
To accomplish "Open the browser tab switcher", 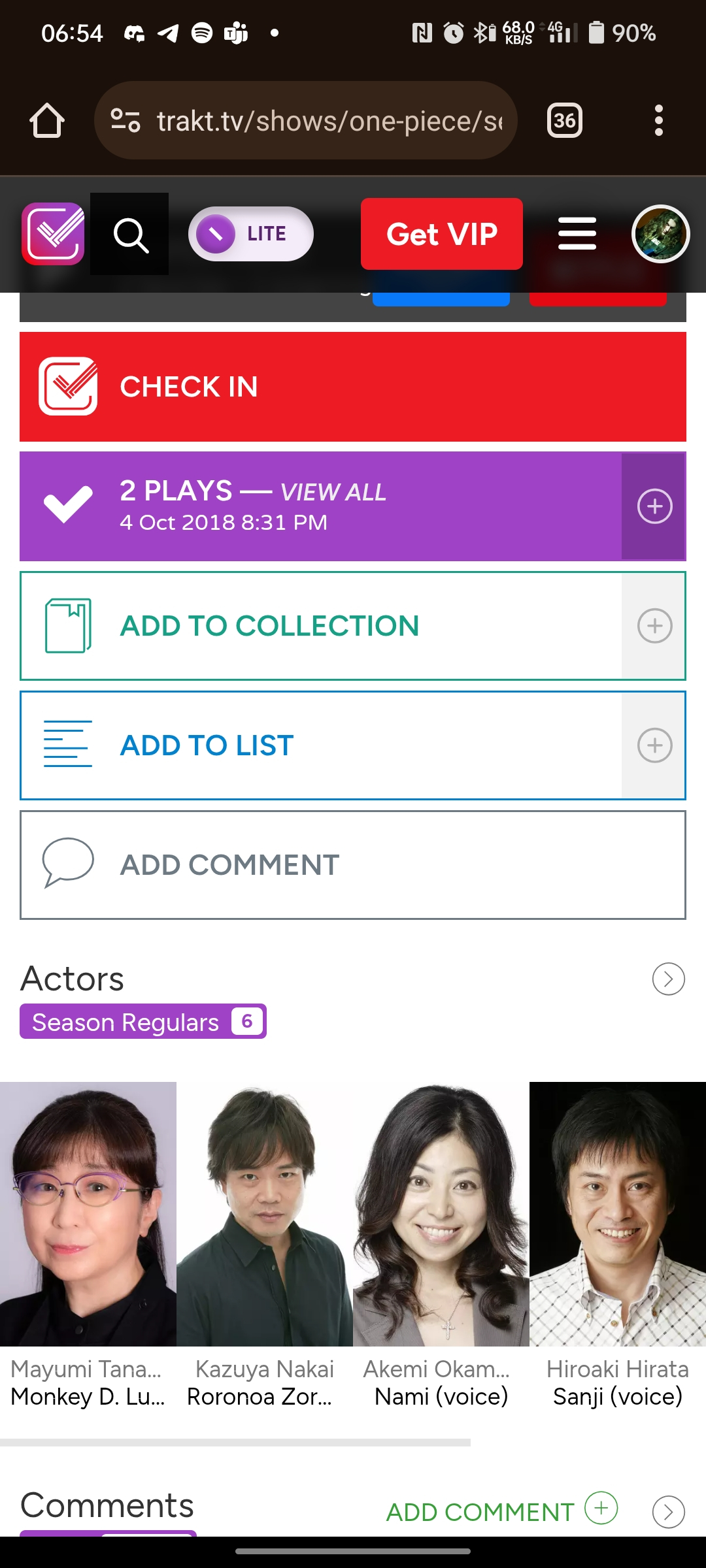I will (x=564, y=121).
